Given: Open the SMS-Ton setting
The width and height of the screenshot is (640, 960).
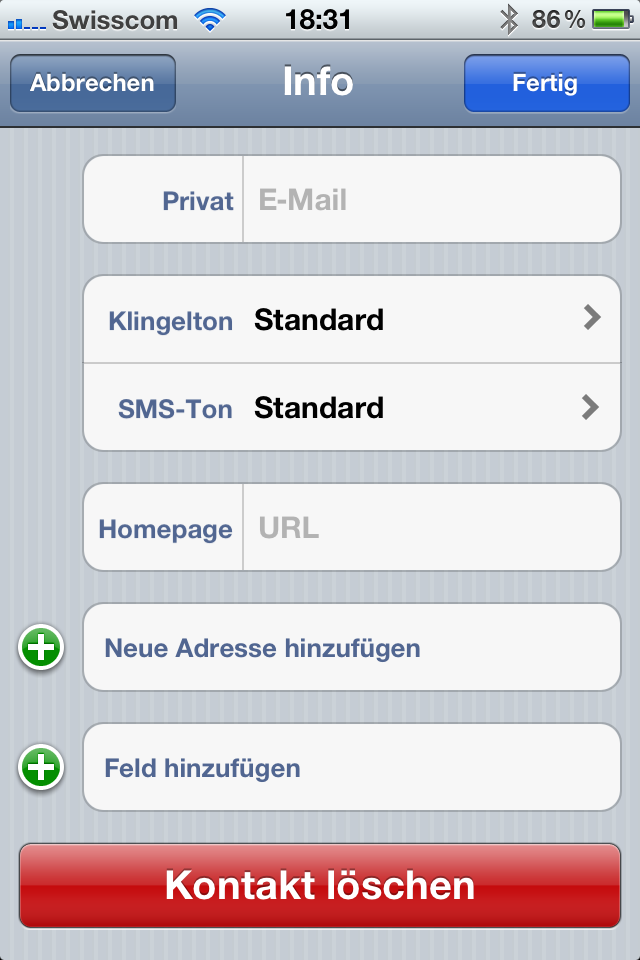Looking at the screenshot, I should pos(352,408).
